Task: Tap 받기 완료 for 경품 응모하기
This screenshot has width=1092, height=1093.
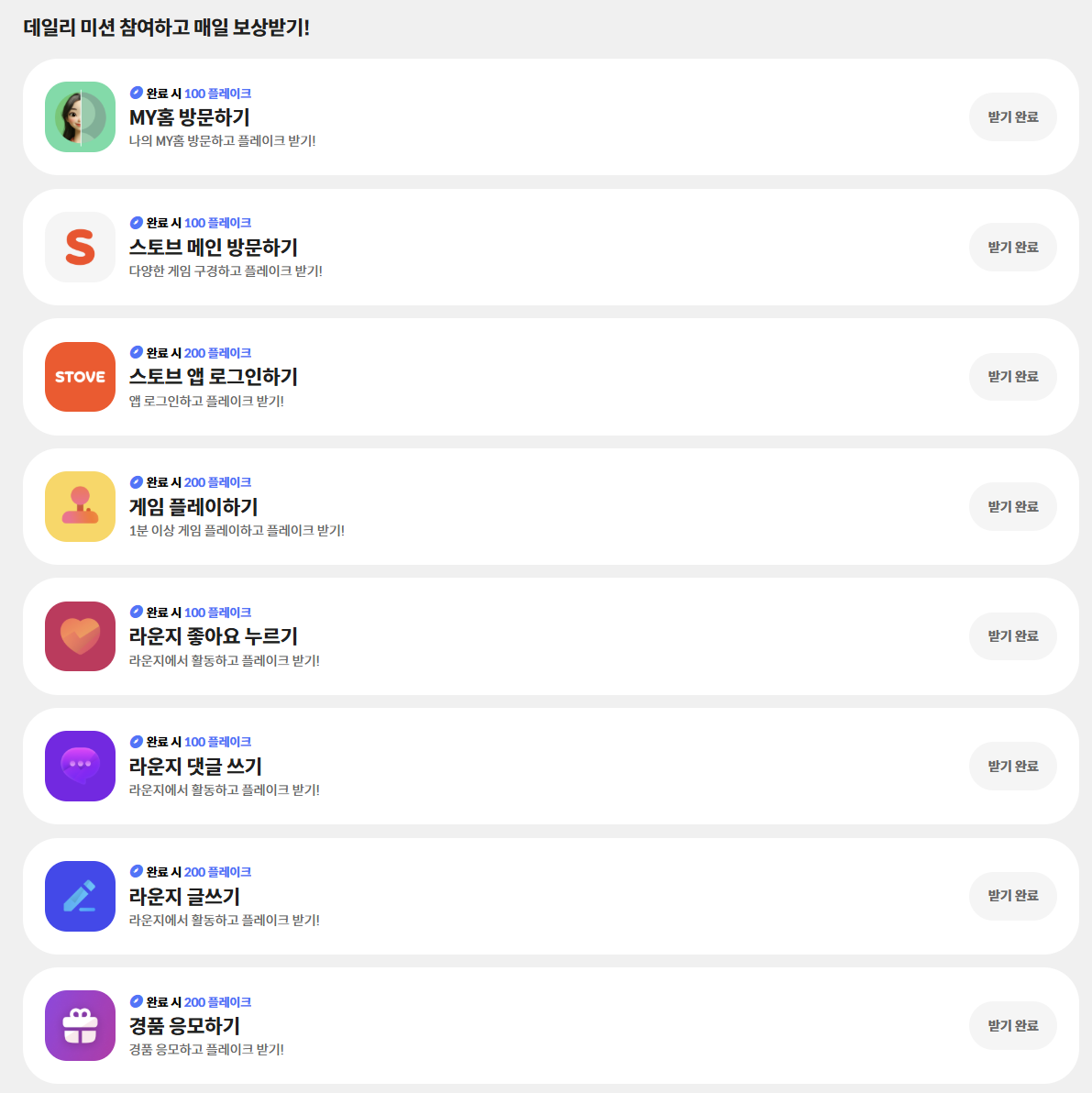Action: coord(1012,1026)
